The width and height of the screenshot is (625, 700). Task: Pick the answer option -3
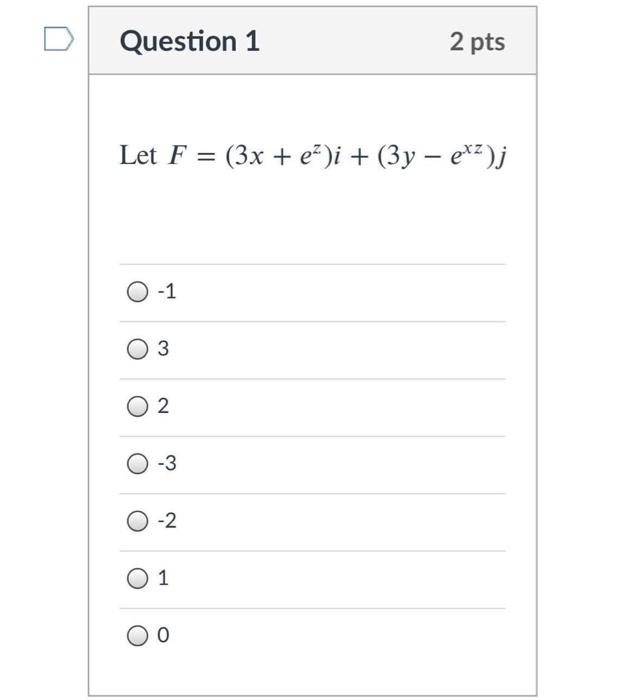click(137, 464)
